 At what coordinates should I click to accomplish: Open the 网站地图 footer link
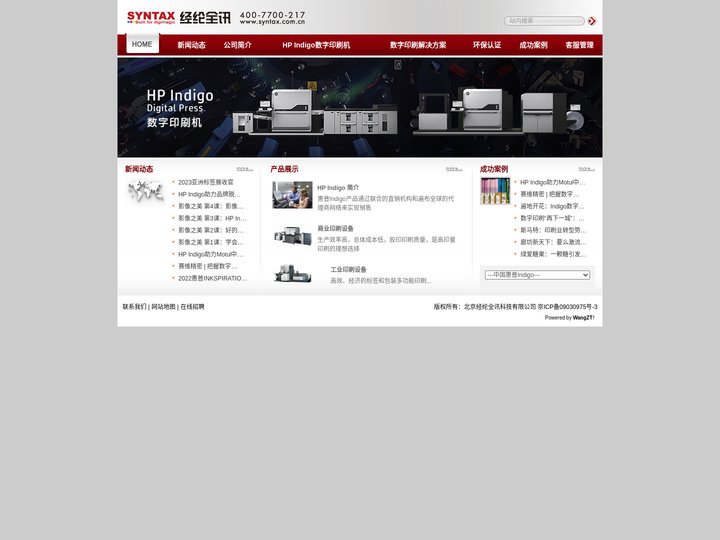(x=163, y=307)
